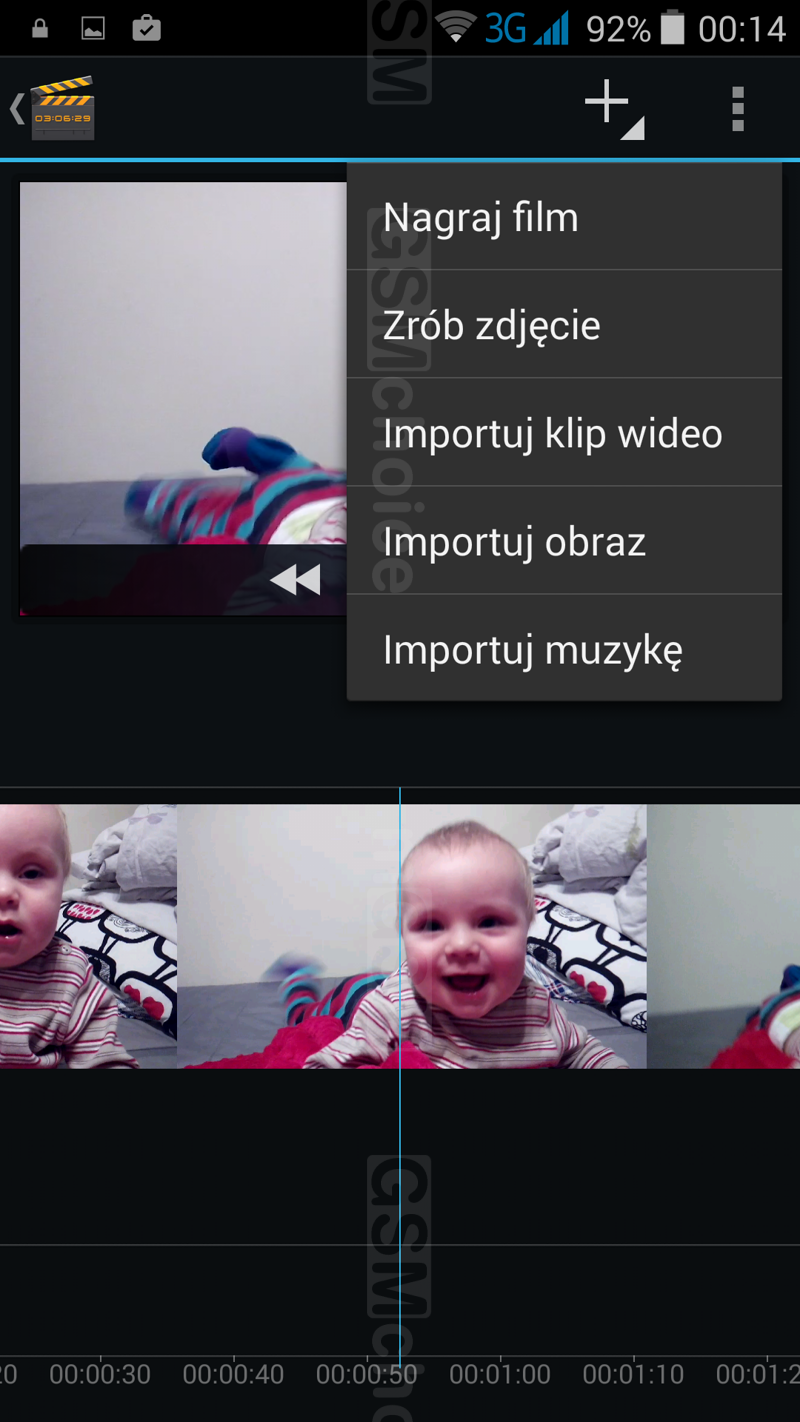The height and width of the screenshot is (1422, 800).
Task: Tap the rewind button in the preview
Action: point(295,579)
